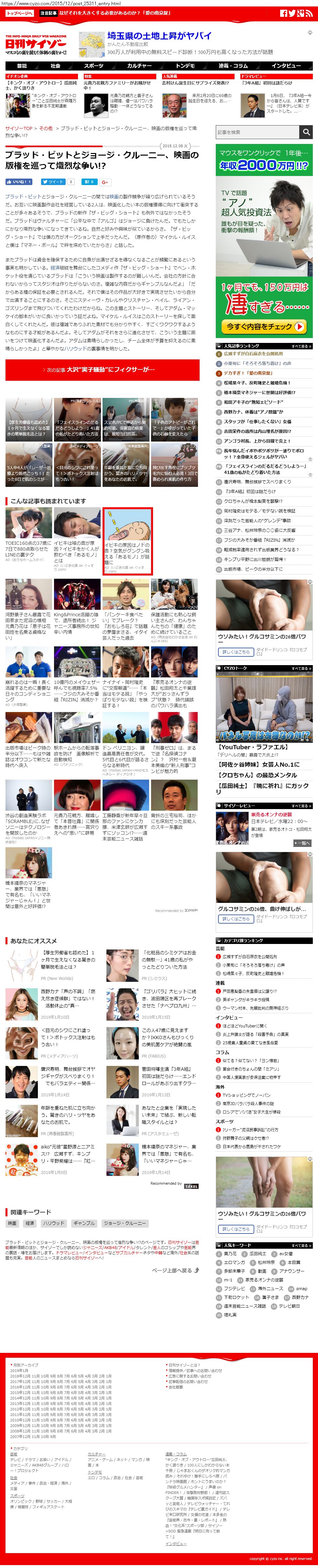View all 人気記事ランキング via すべて見る
This screenshot has height=1568, width=318.
(x=302, y=346)
